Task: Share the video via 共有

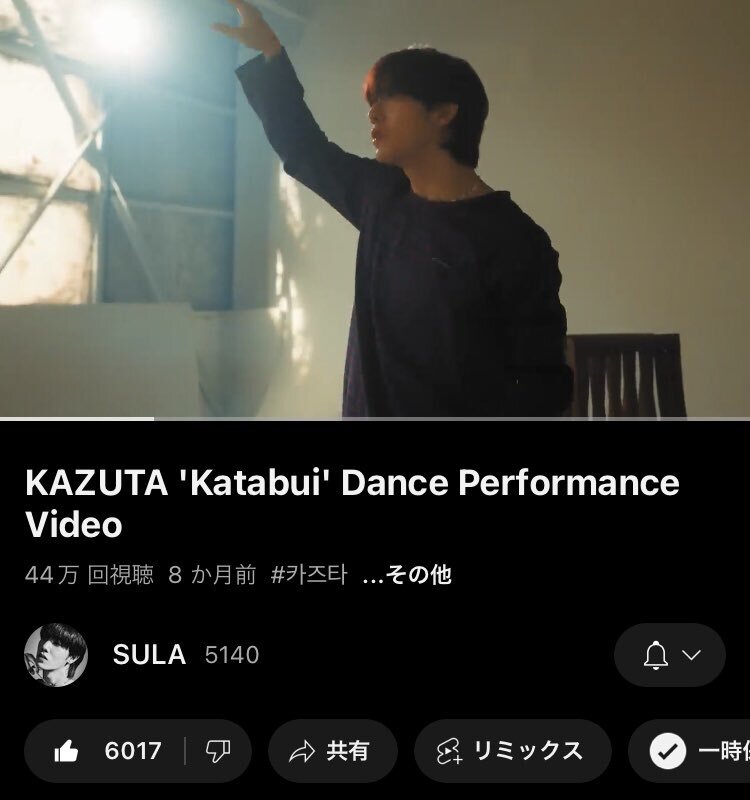Action: click(333, 751)
